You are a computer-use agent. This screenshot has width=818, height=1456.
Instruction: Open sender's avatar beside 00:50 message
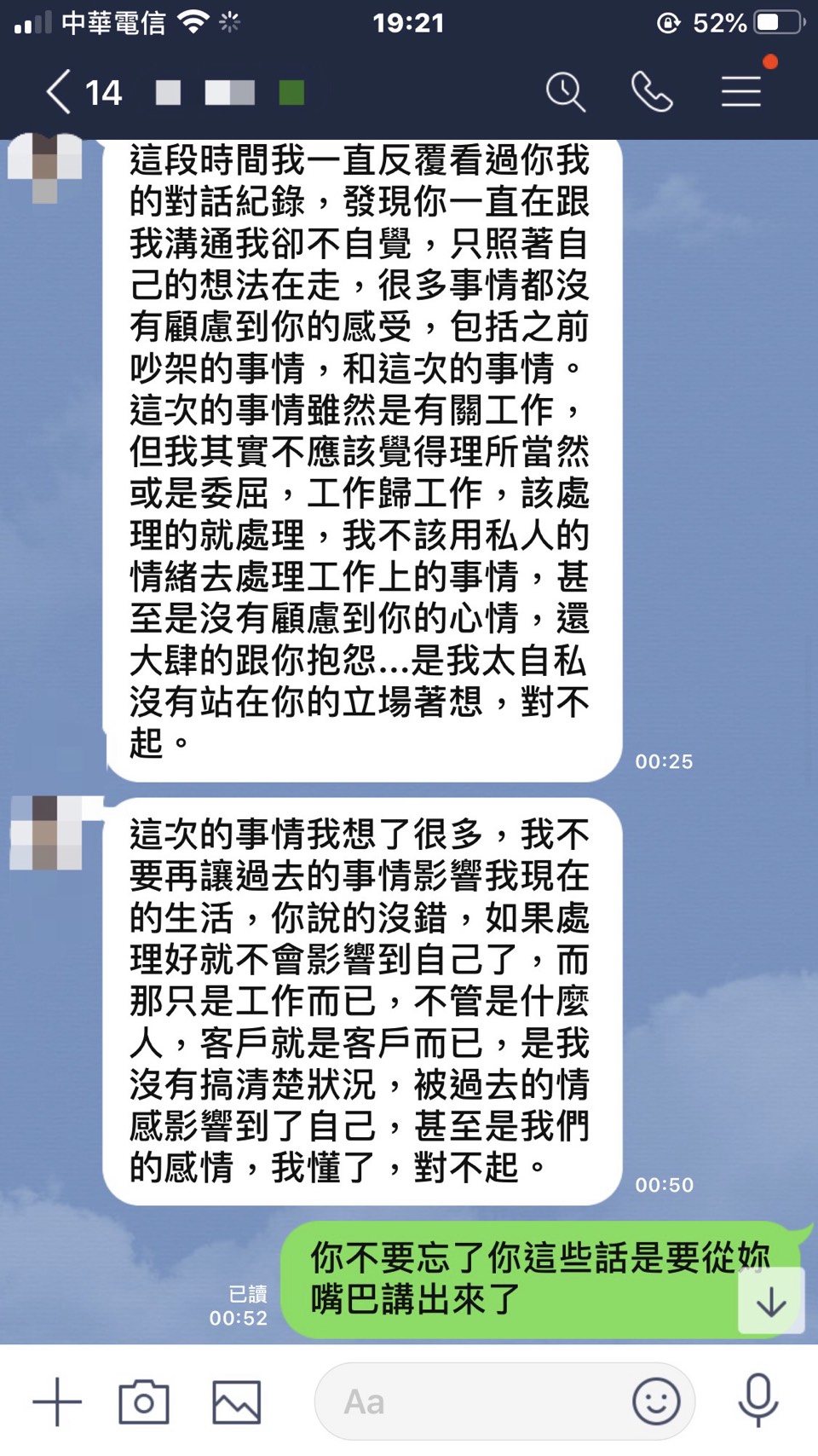click(x=47, y=833)
